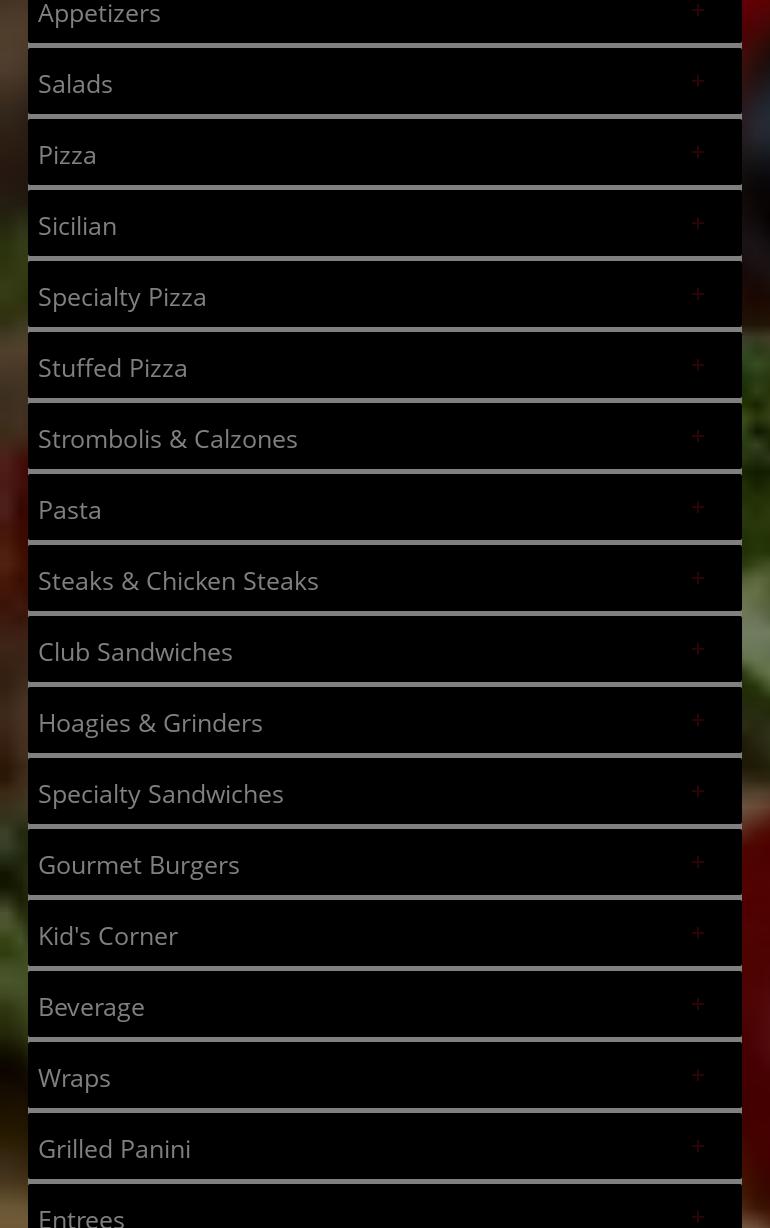This screenshot has width=770, height=1228.
Task: Open the Pizza menu section
Action: tap(384, 154)
